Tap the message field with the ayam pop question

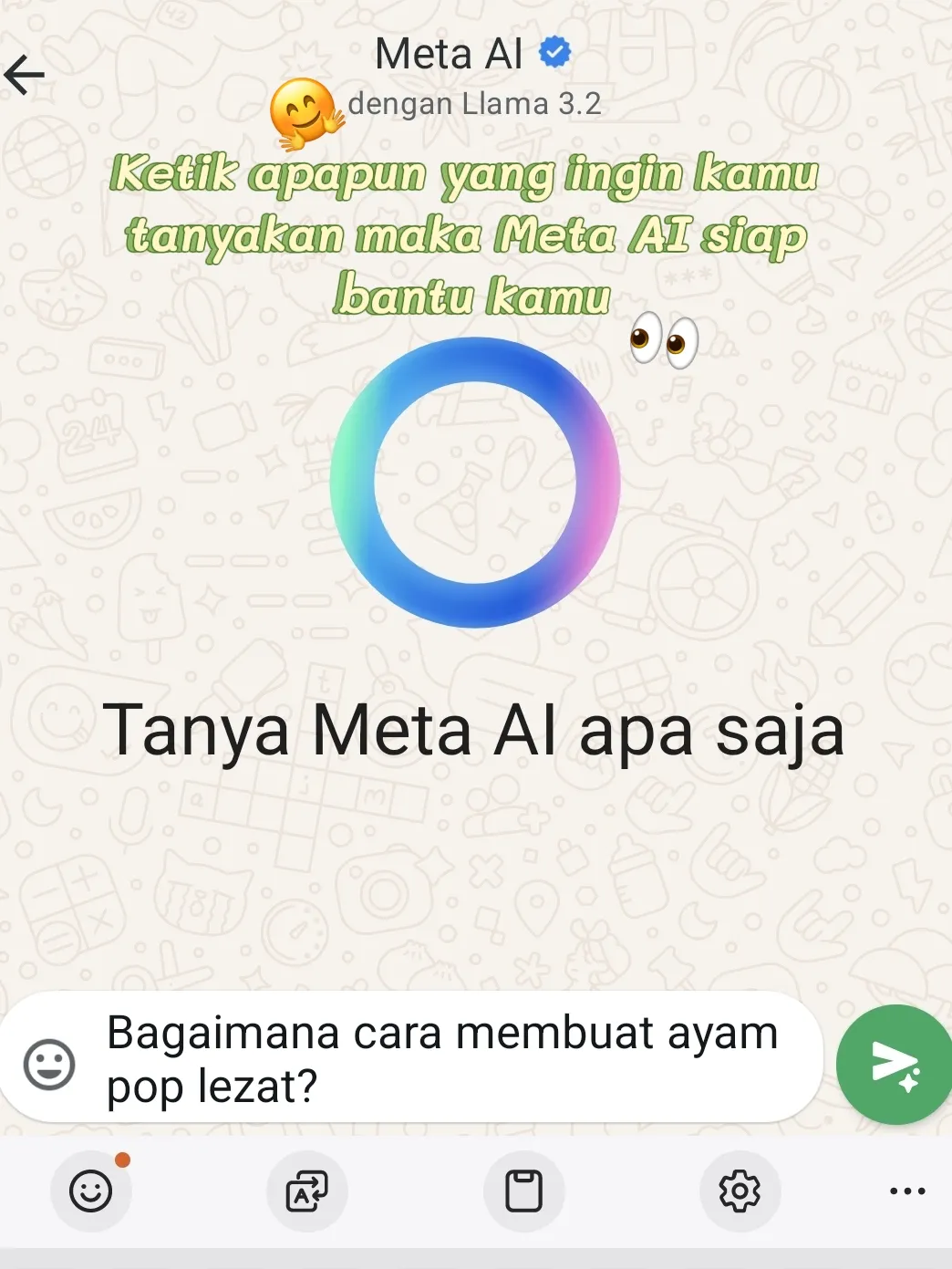[447, 1058]
